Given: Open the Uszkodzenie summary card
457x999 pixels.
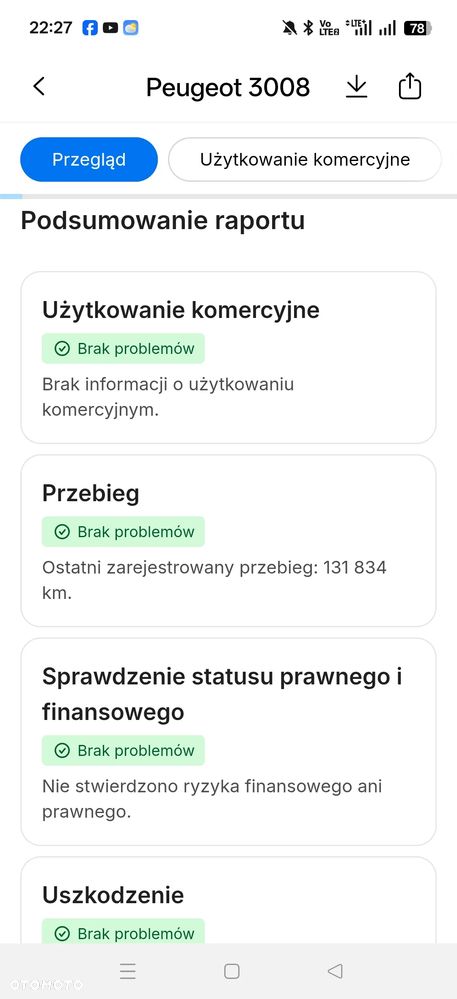Looking at the screenshot, I should tap(228, 900).
